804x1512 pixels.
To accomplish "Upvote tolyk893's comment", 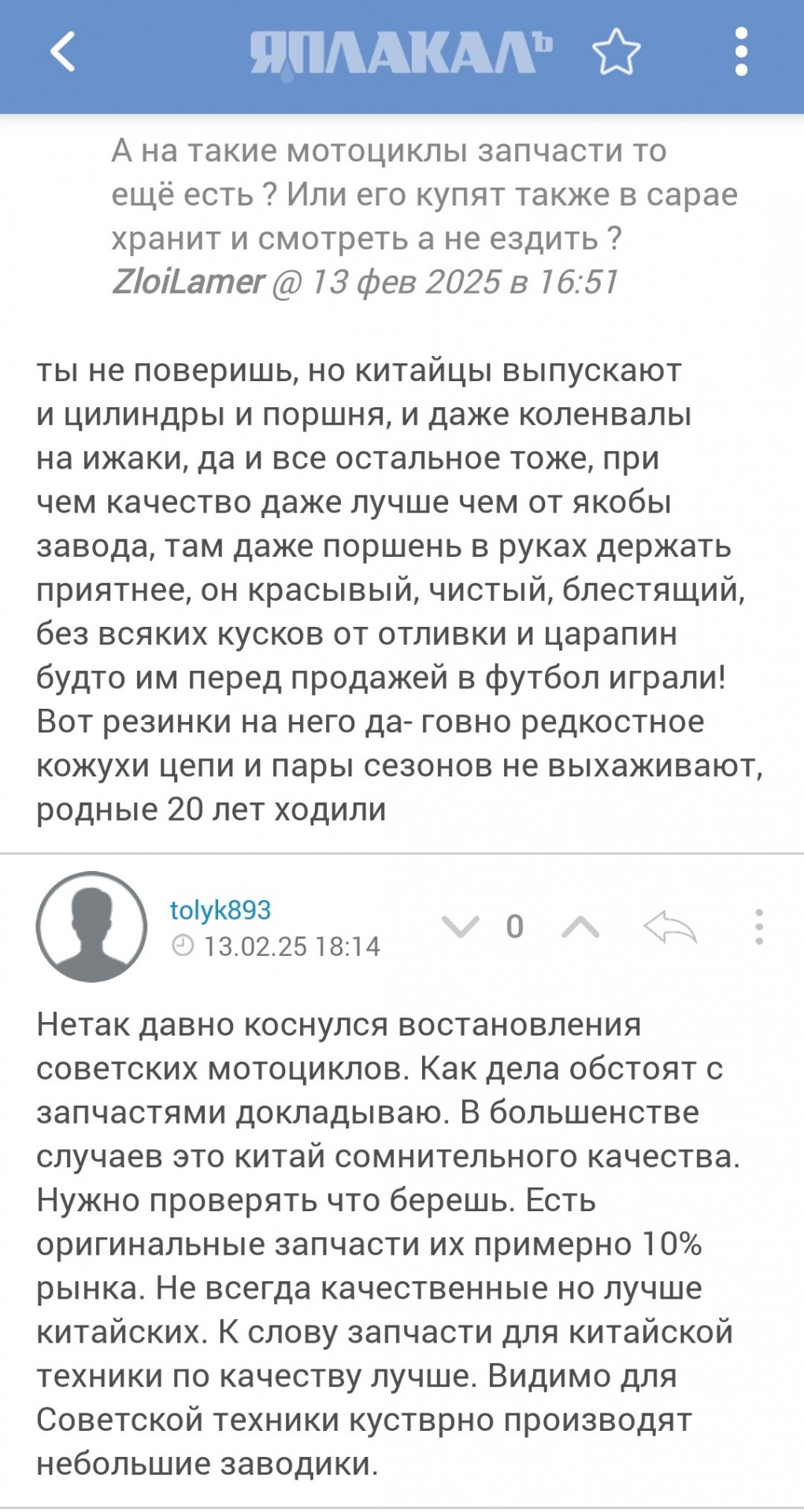I will tap(580, 927).
